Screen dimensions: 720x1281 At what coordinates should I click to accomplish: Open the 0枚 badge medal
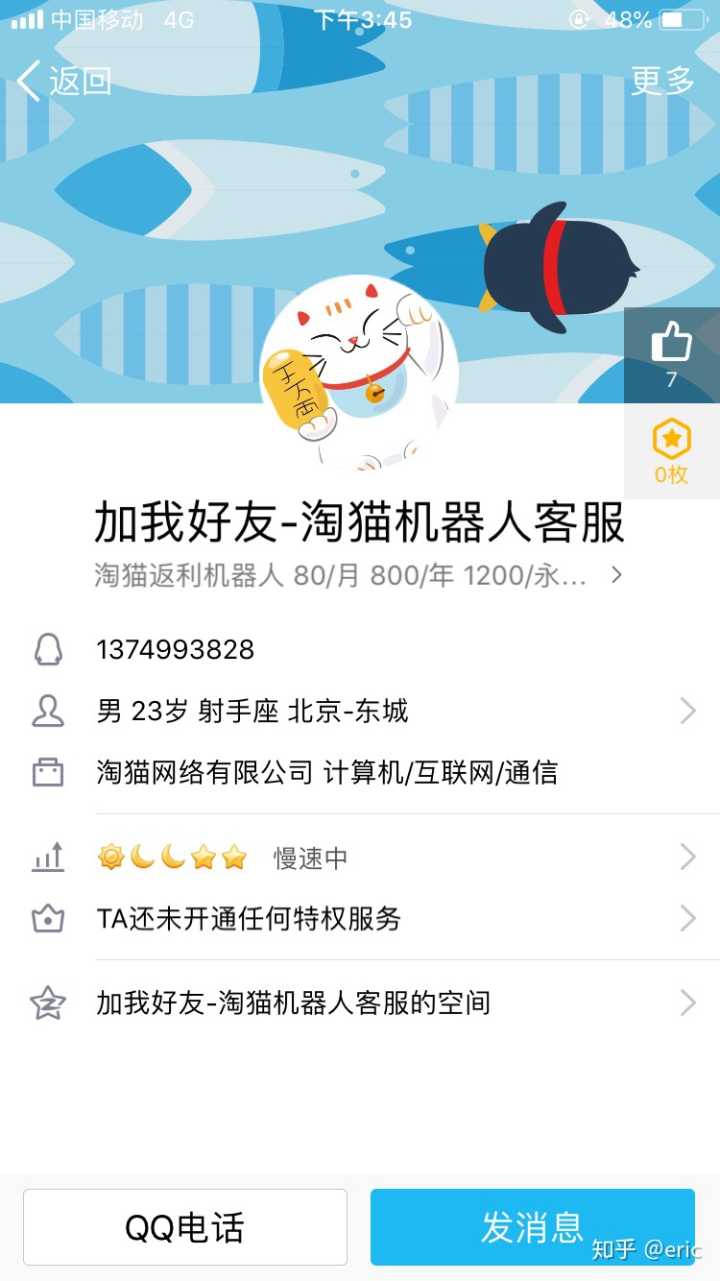pos(671,450)
